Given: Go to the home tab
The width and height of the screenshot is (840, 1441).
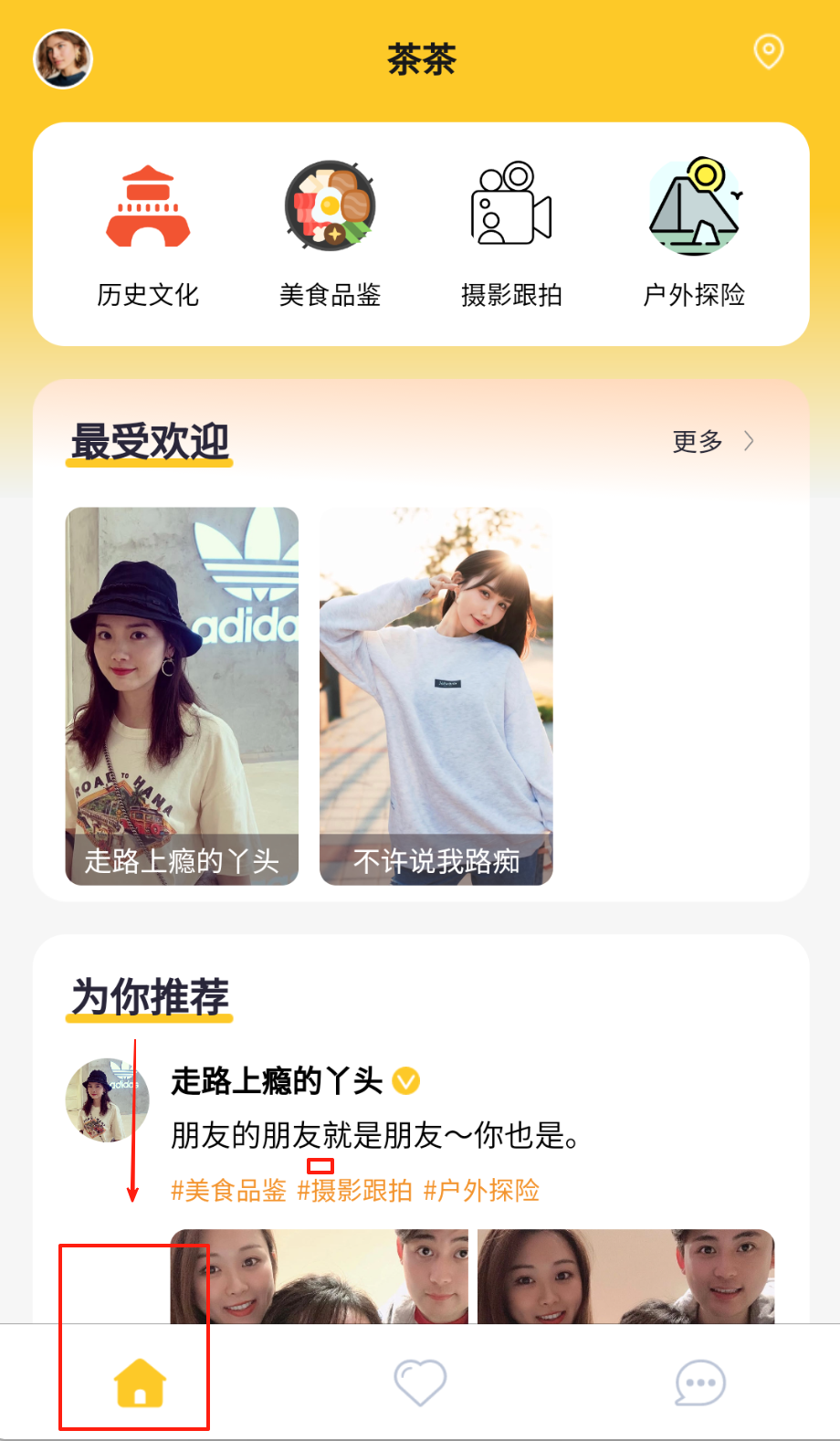Looking at the screenshot, I should point(140,1383).
